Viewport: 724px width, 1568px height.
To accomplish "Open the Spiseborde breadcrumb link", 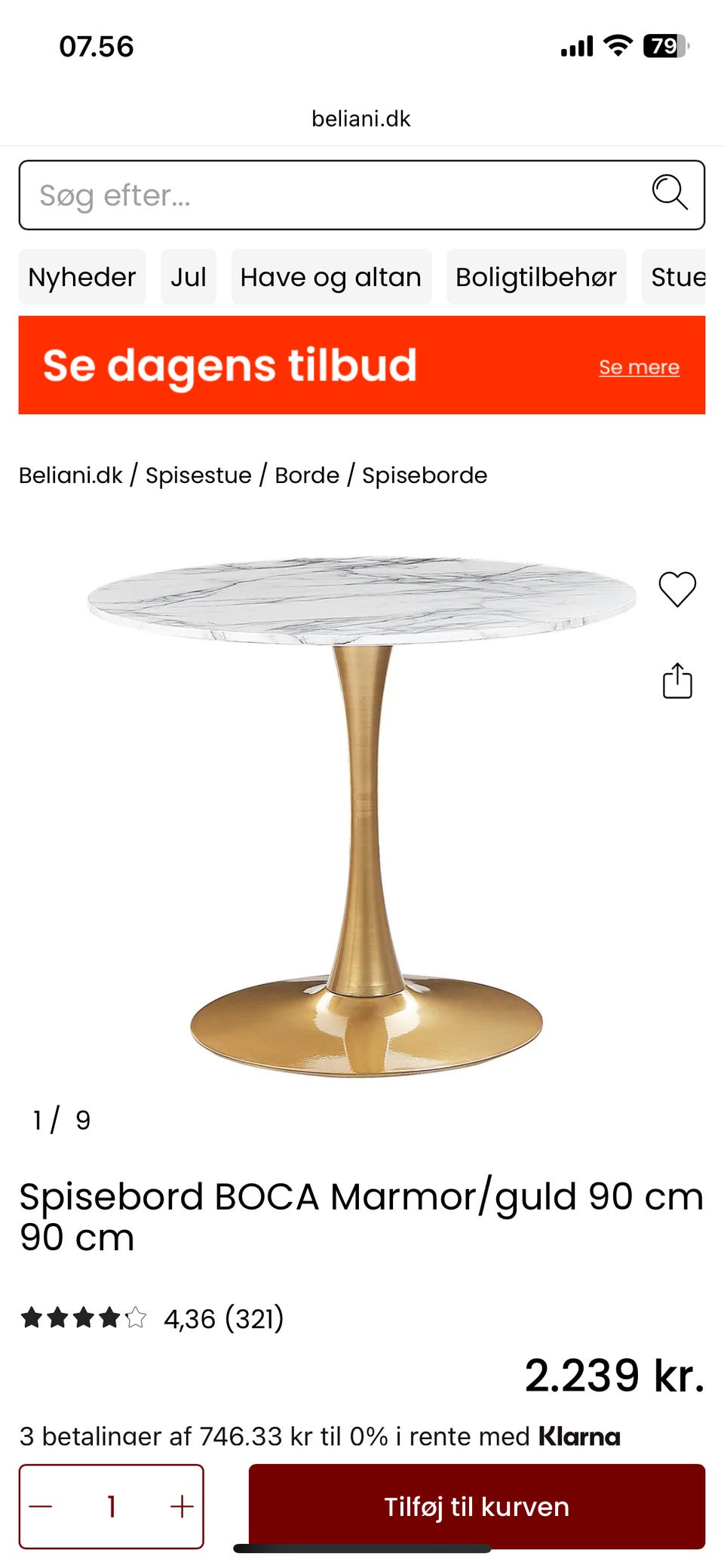I will coord(425,475).
